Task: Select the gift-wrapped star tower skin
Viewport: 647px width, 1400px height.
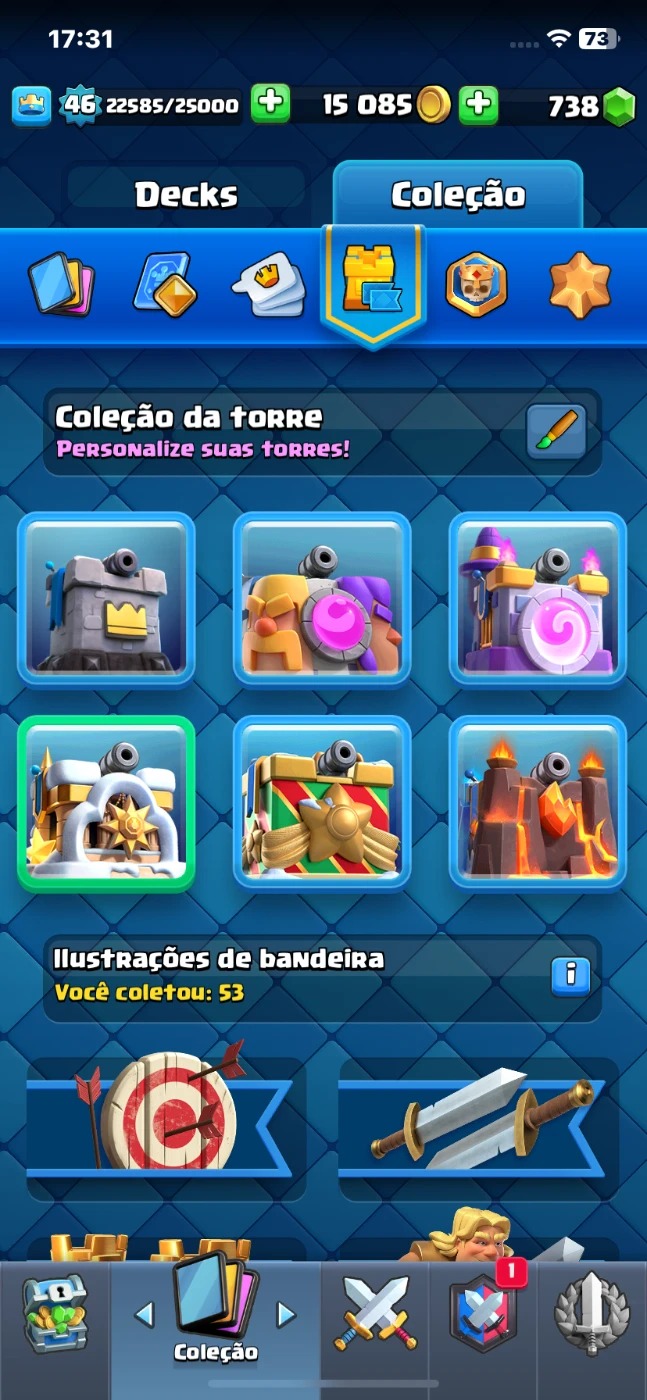Action: point(321,803)
